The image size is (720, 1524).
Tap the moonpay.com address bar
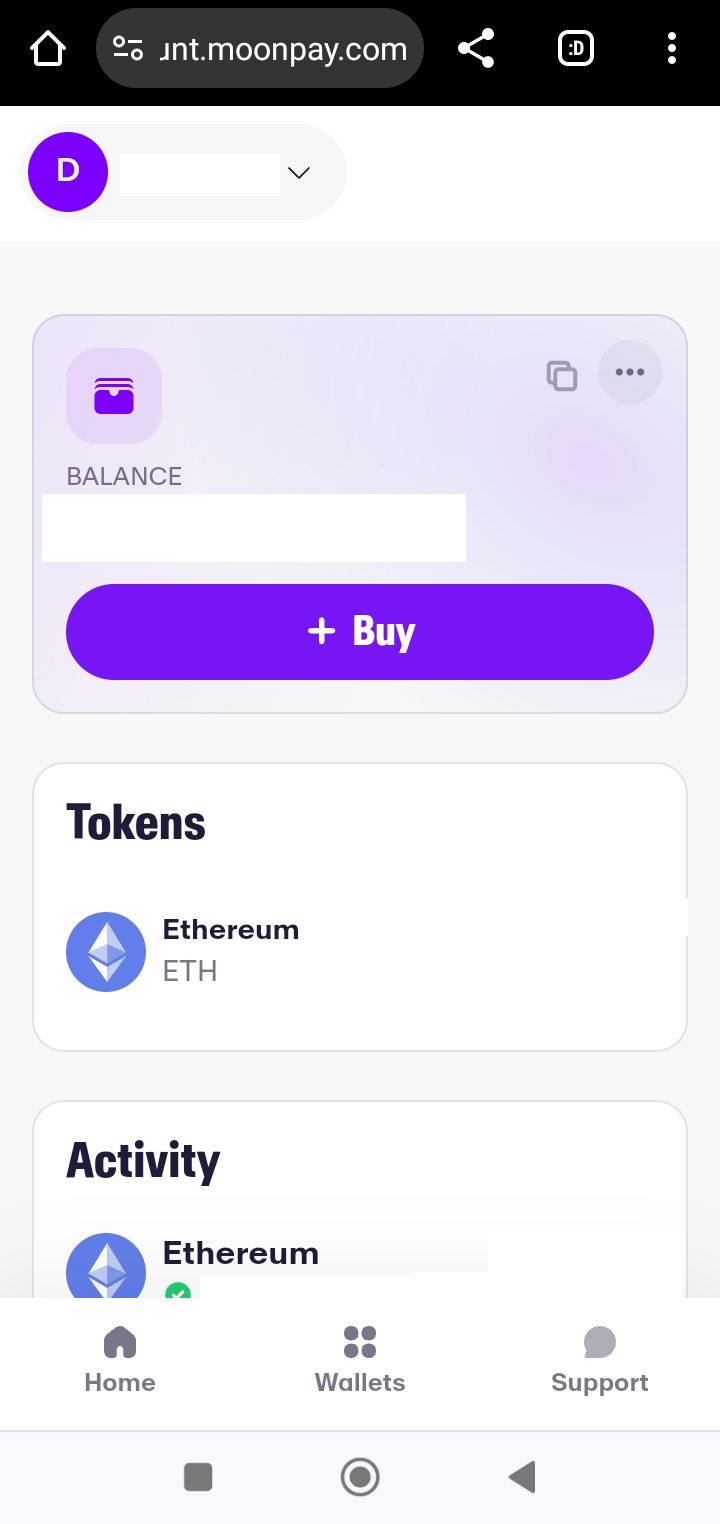260,48
